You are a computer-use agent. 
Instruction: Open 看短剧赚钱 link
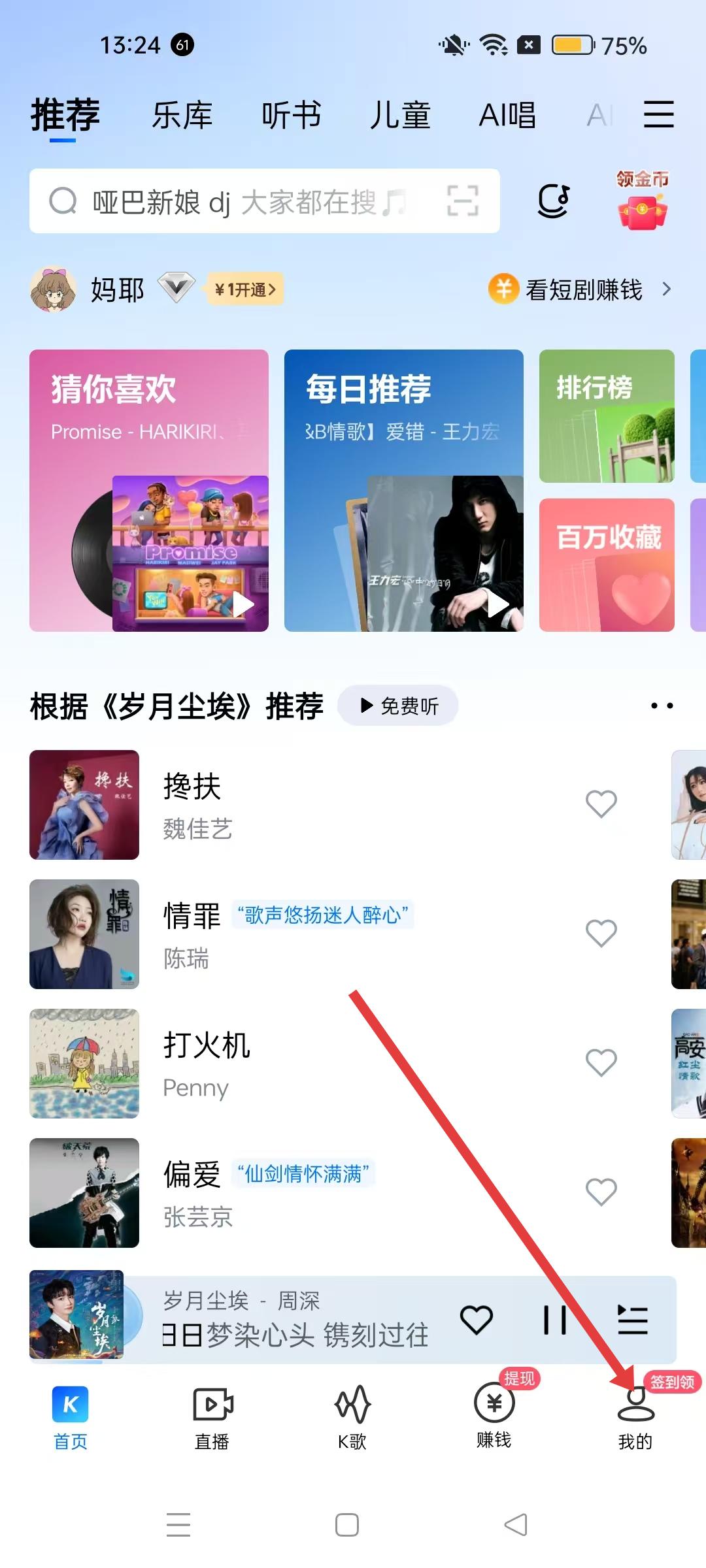pos(582,289)
